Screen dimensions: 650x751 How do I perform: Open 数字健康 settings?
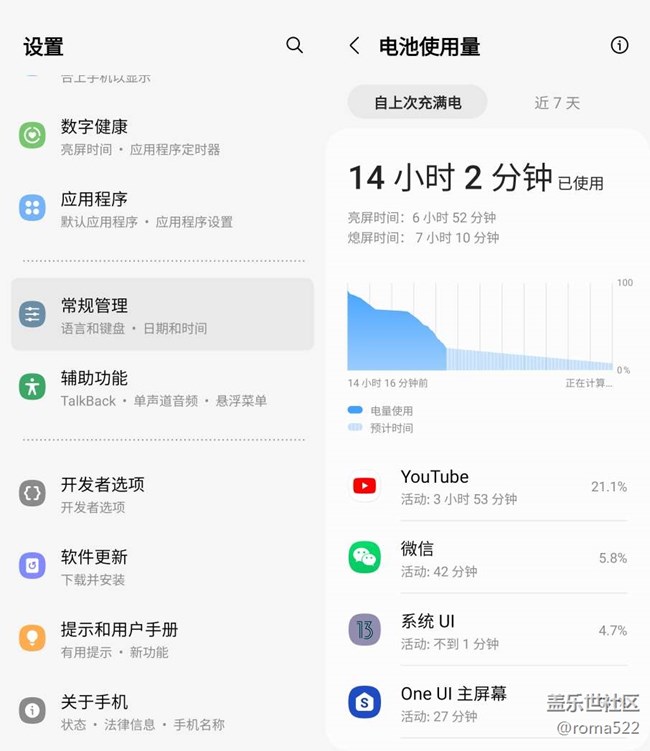point(160,137)
